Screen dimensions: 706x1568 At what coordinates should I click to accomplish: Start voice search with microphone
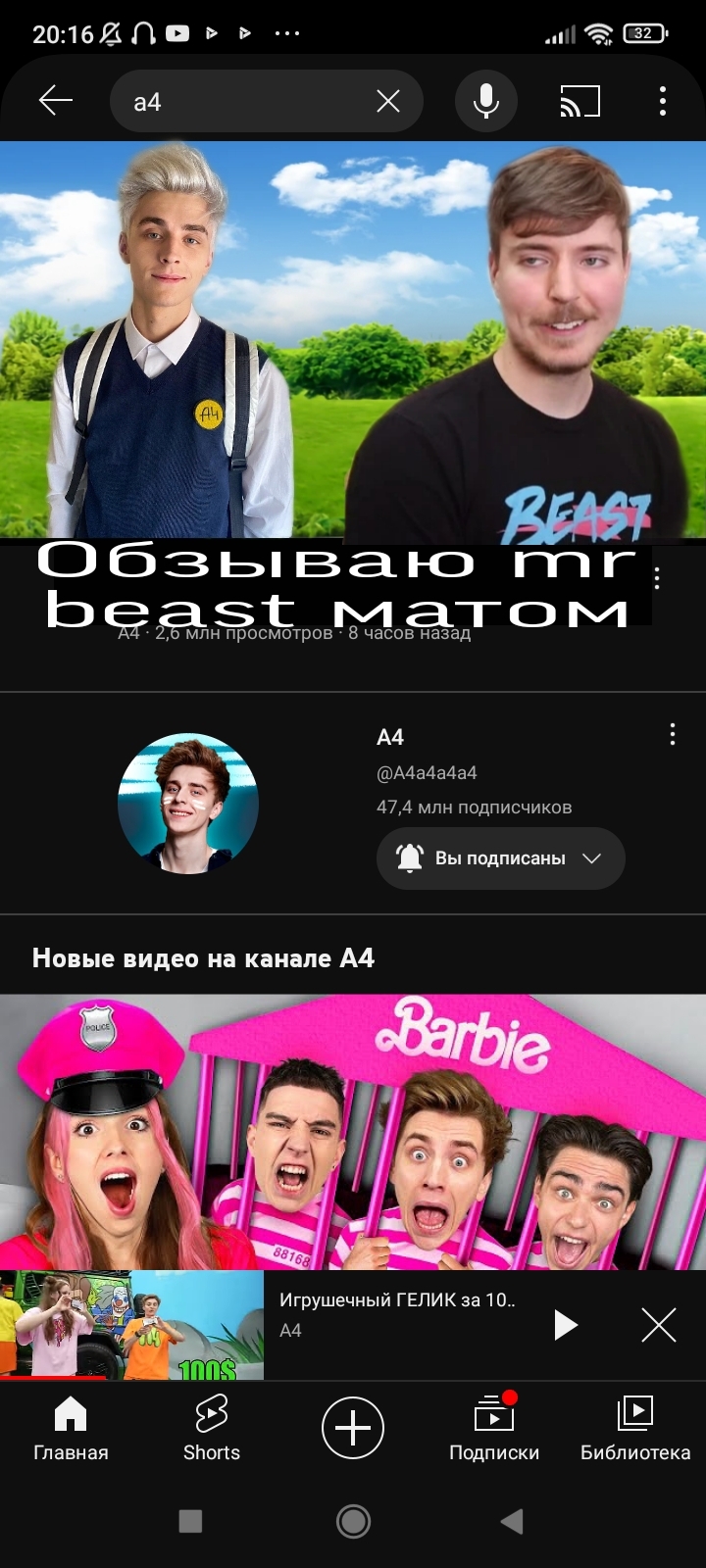point(486,101)
